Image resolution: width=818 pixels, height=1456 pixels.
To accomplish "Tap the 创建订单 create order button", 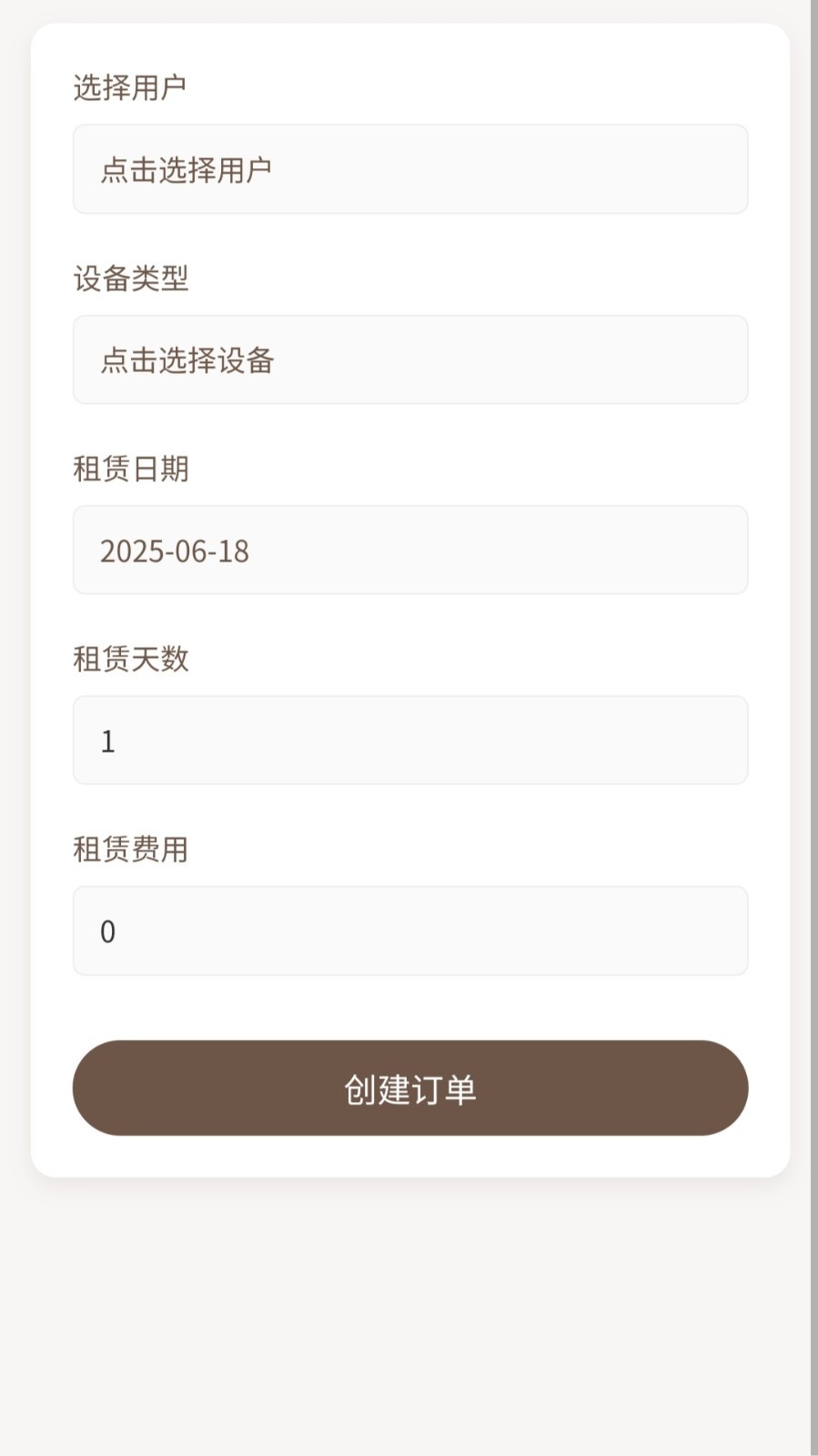I will click(x=409, y=1087).
